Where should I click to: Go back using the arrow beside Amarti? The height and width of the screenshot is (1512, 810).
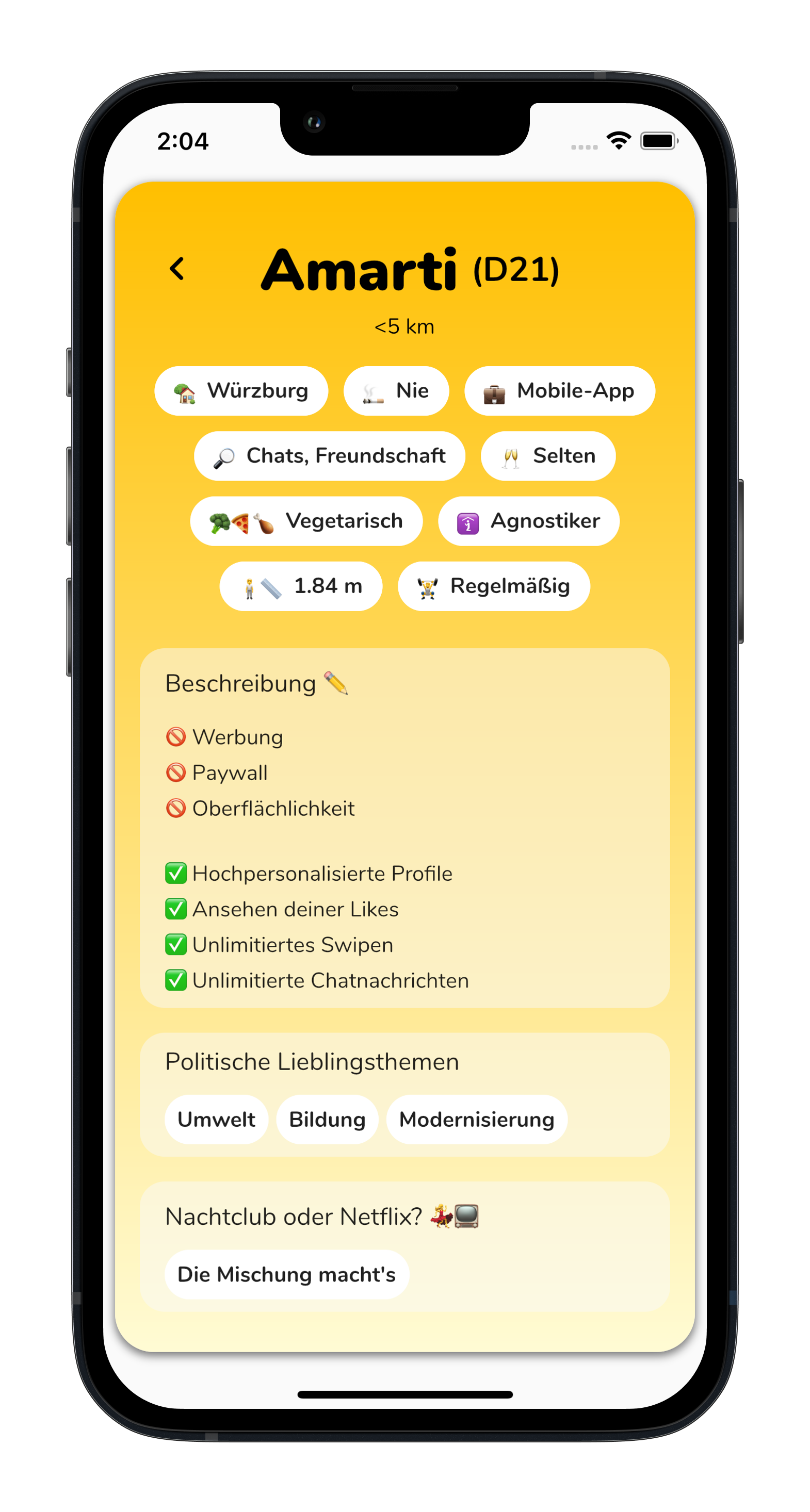point(177,269)
